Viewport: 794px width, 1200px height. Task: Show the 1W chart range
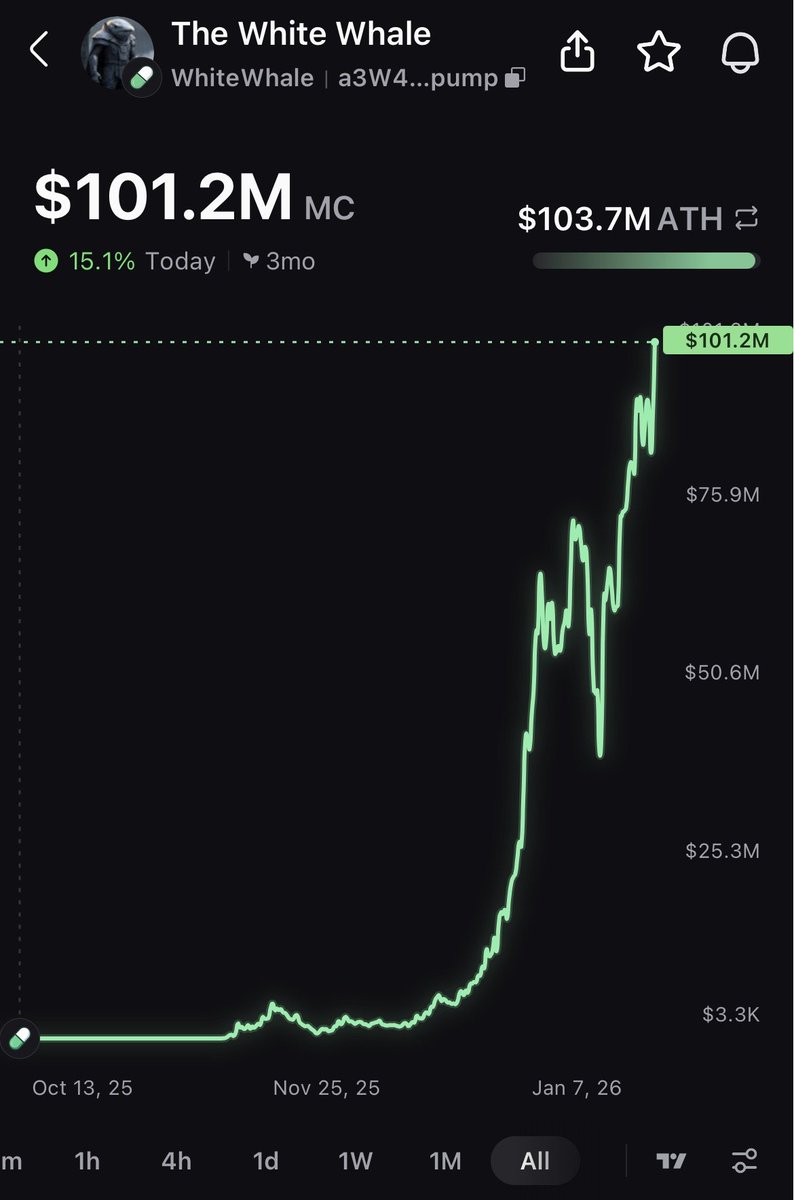(x=355, y=1161)
